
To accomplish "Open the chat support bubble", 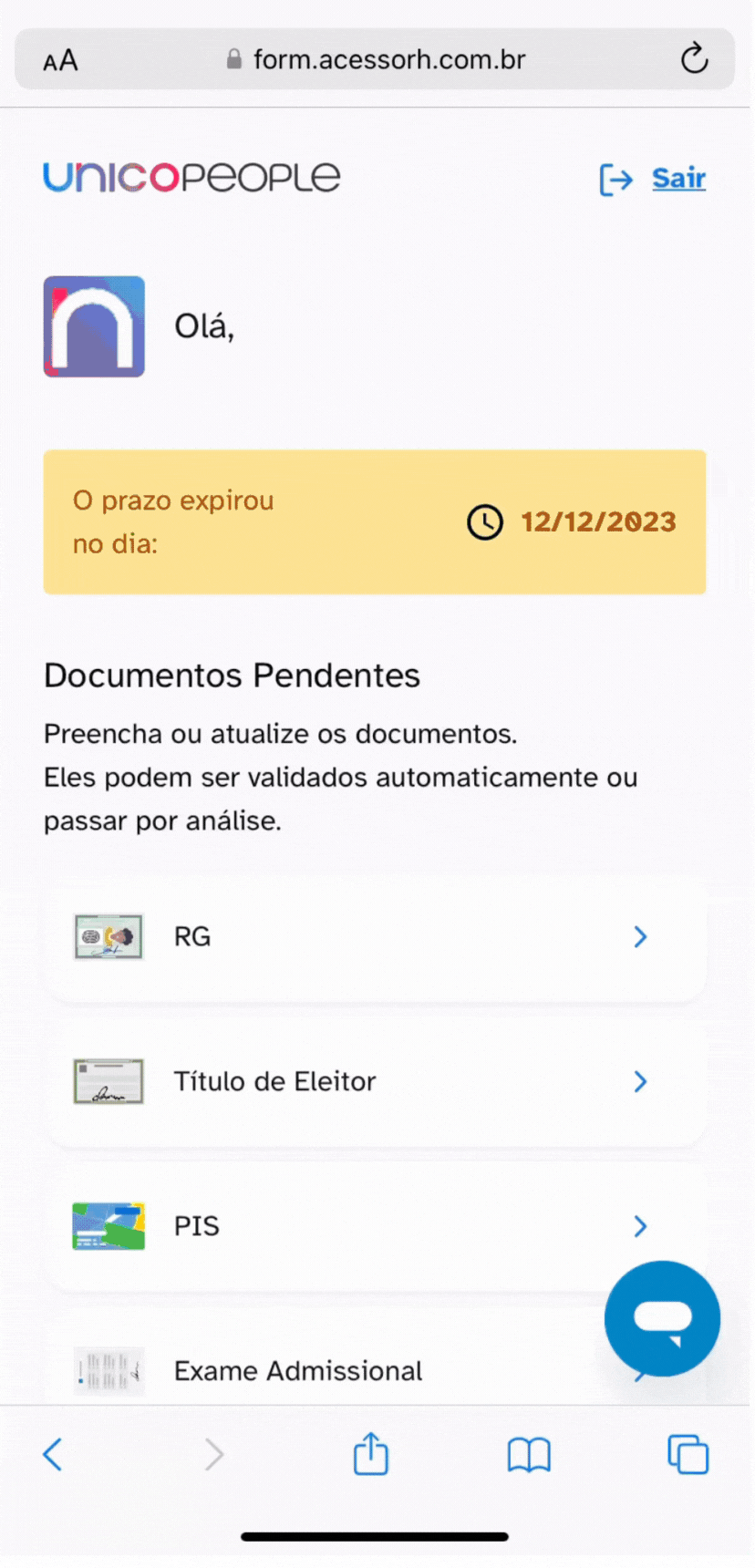I will tap(662, 1318).
